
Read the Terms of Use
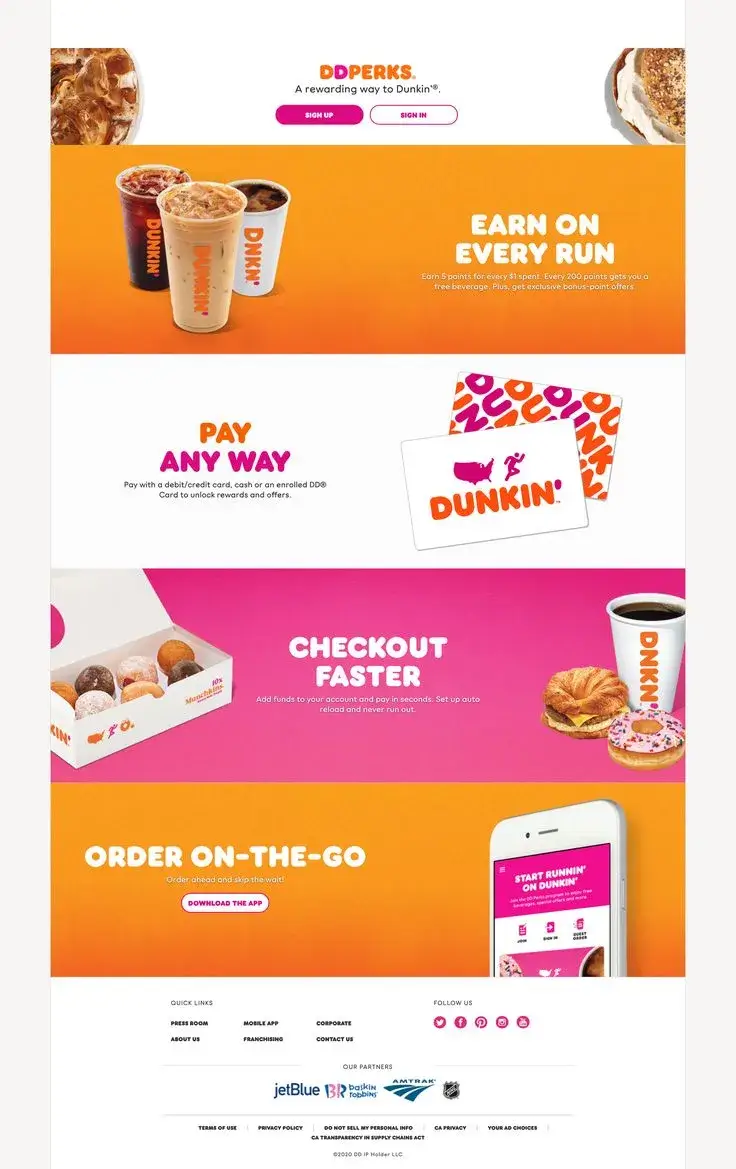pyautogui.click(x=217, y=1127)
